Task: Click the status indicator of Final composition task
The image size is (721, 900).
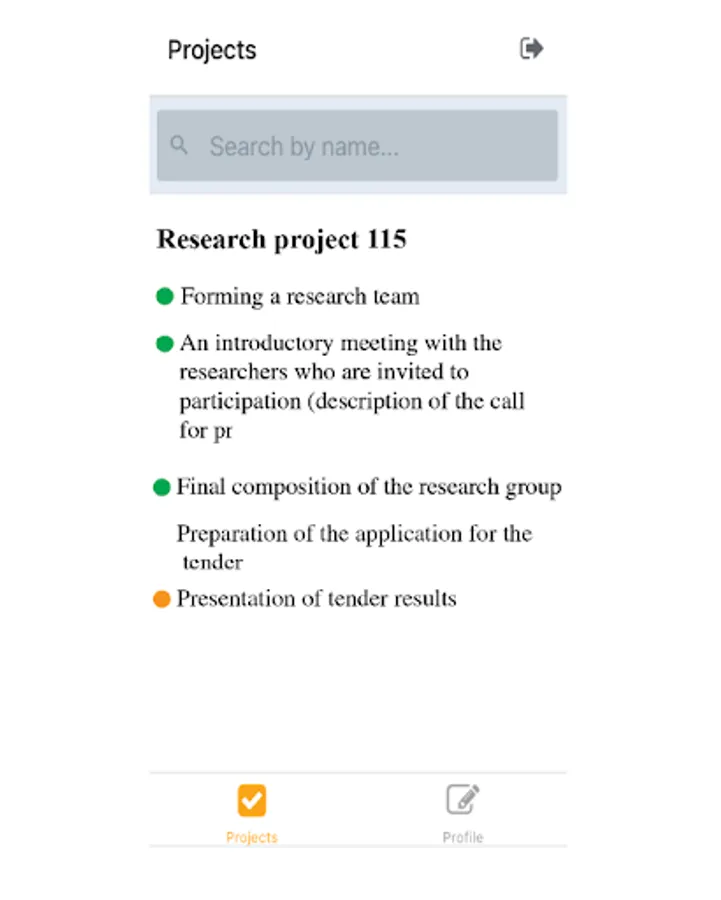Action: [161, 486]
